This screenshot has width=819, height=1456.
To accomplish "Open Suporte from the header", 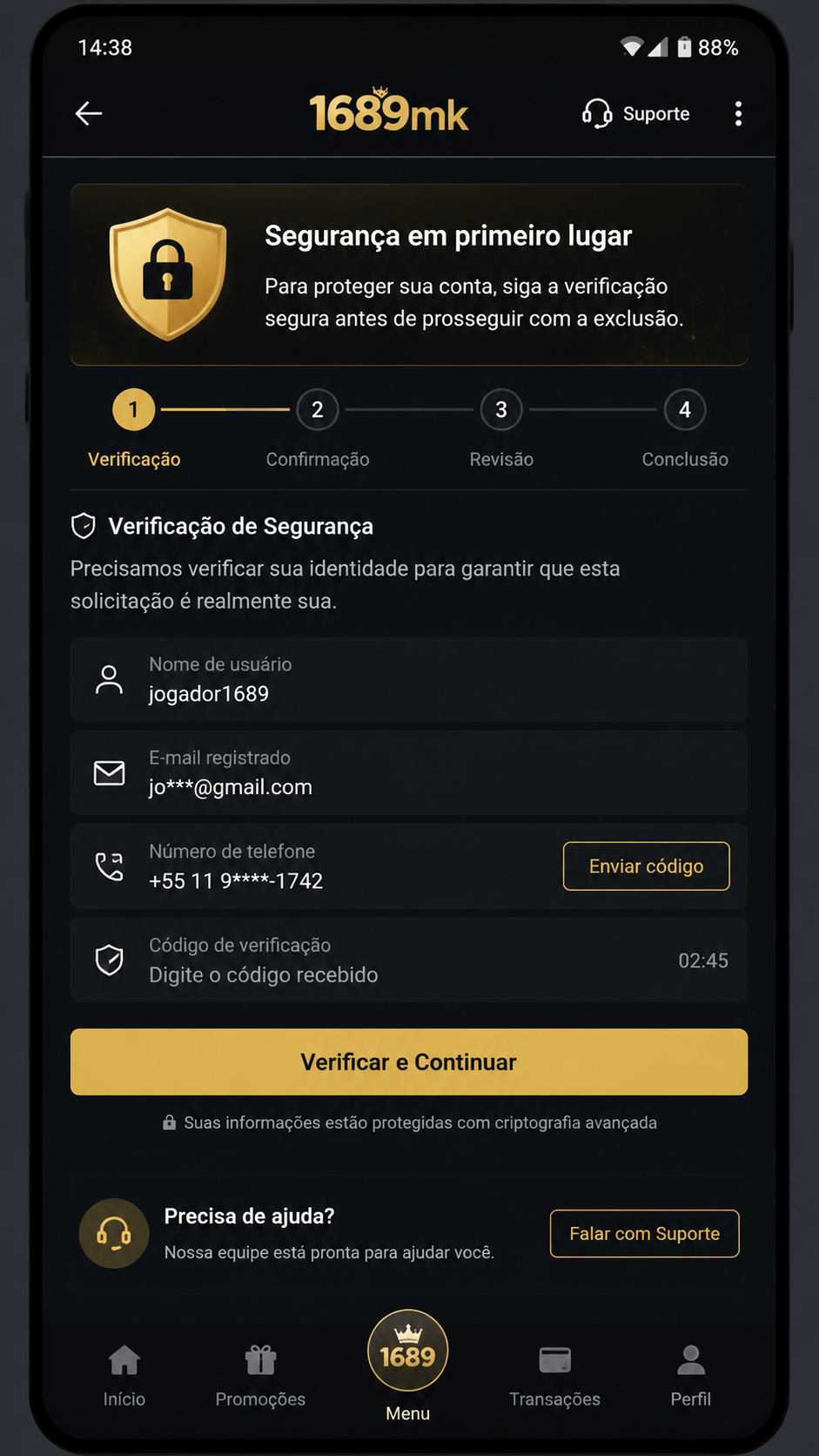I will (636, 114).
